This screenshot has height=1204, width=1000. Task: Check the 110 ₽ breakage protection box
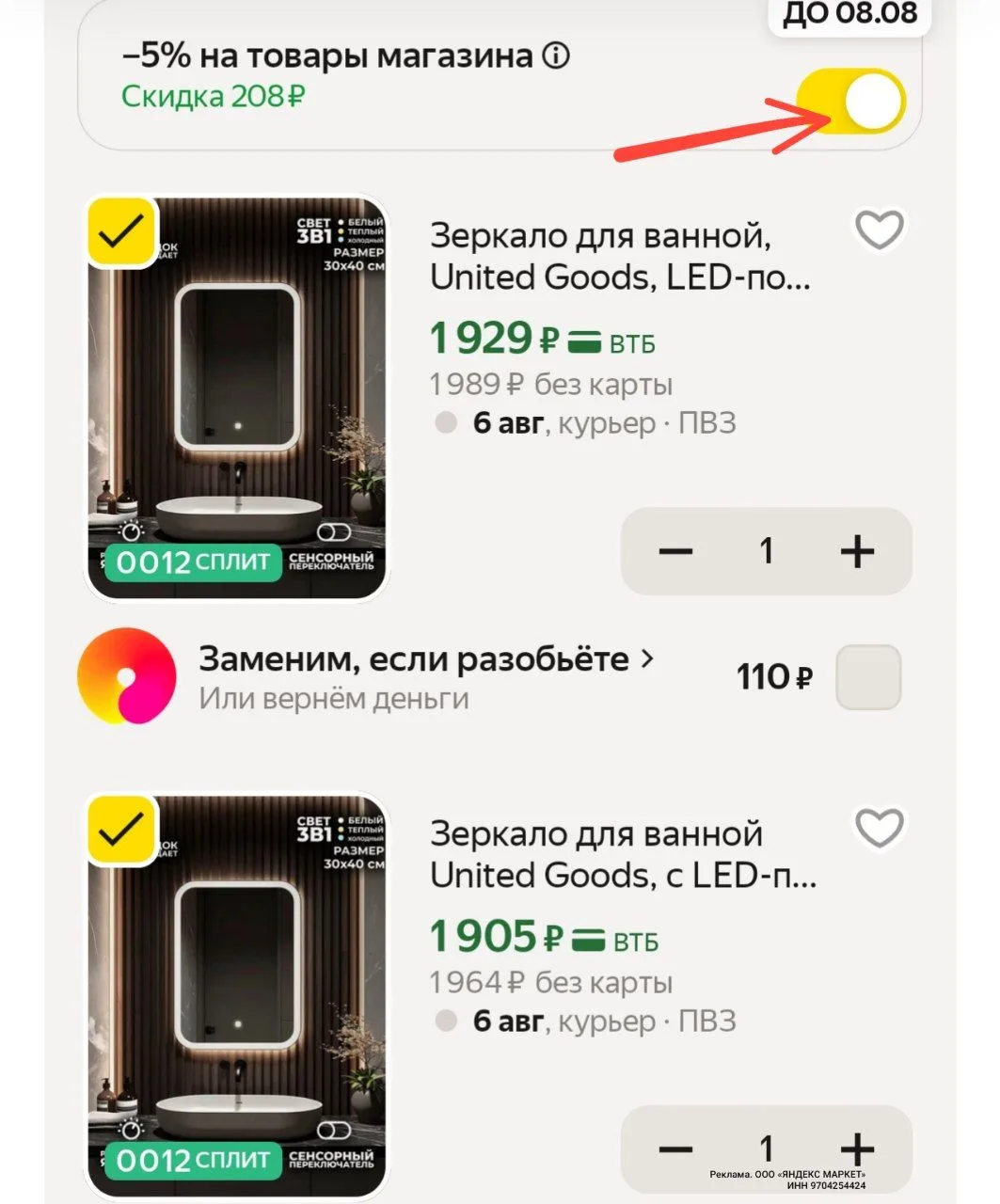pyautogui.click(x=868, y=677)
